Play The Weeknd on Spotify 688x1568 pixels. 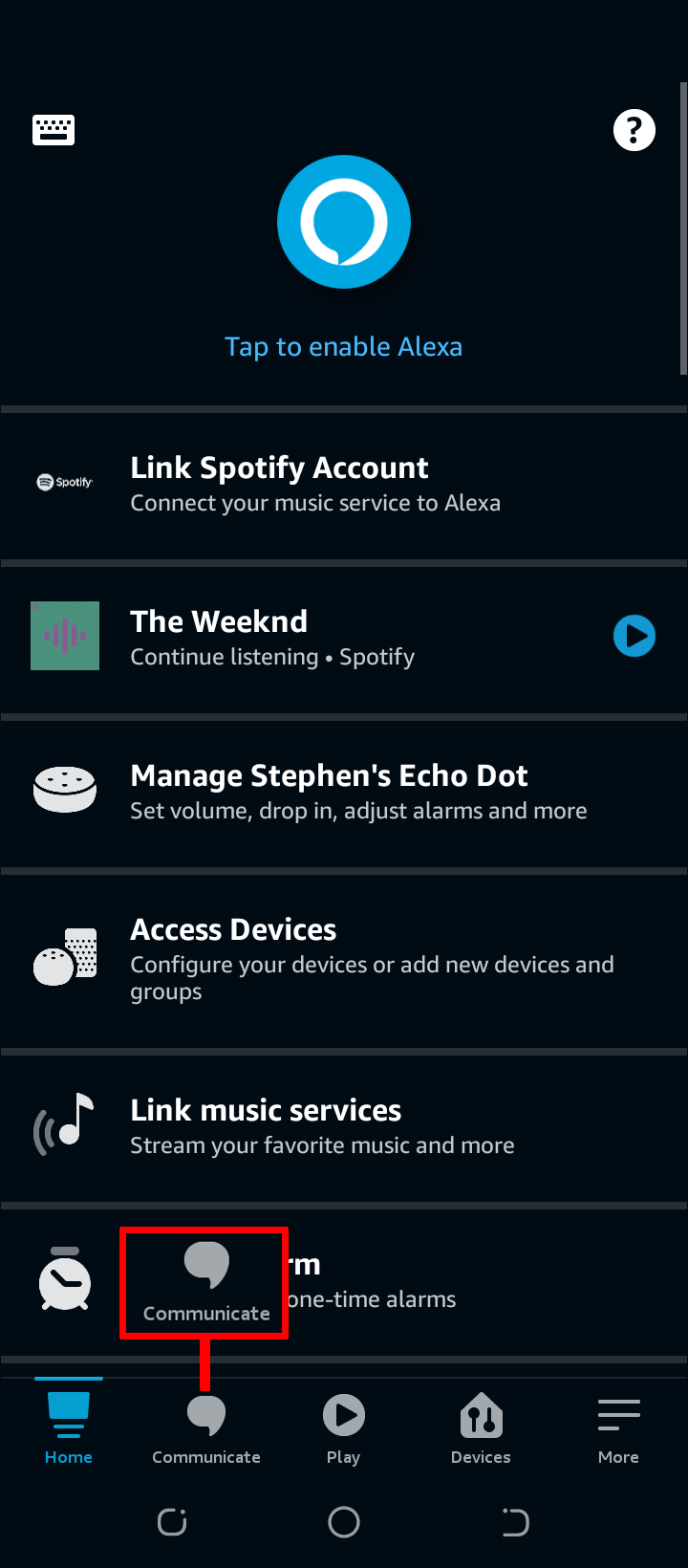[x=634, y=636]
